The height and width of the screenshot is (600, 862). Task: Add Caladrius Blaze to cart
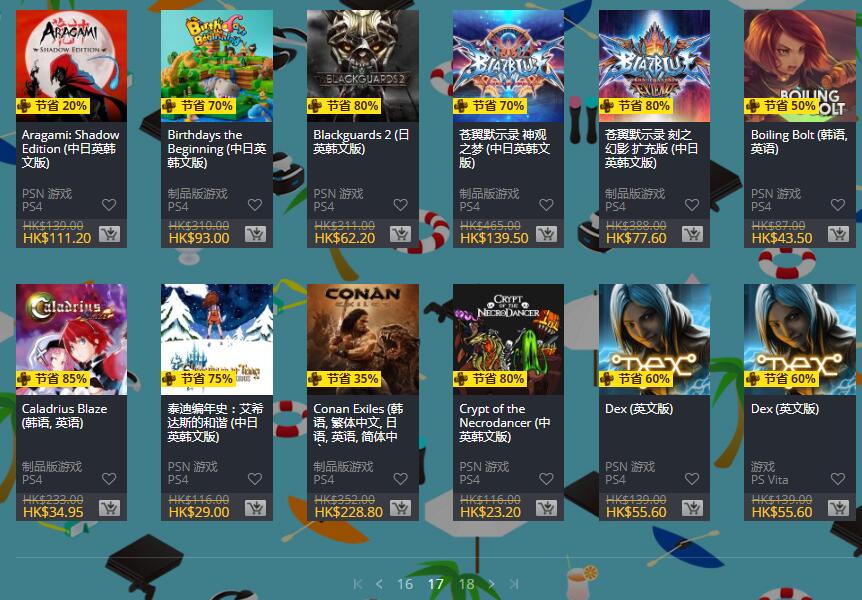[109, 509]
